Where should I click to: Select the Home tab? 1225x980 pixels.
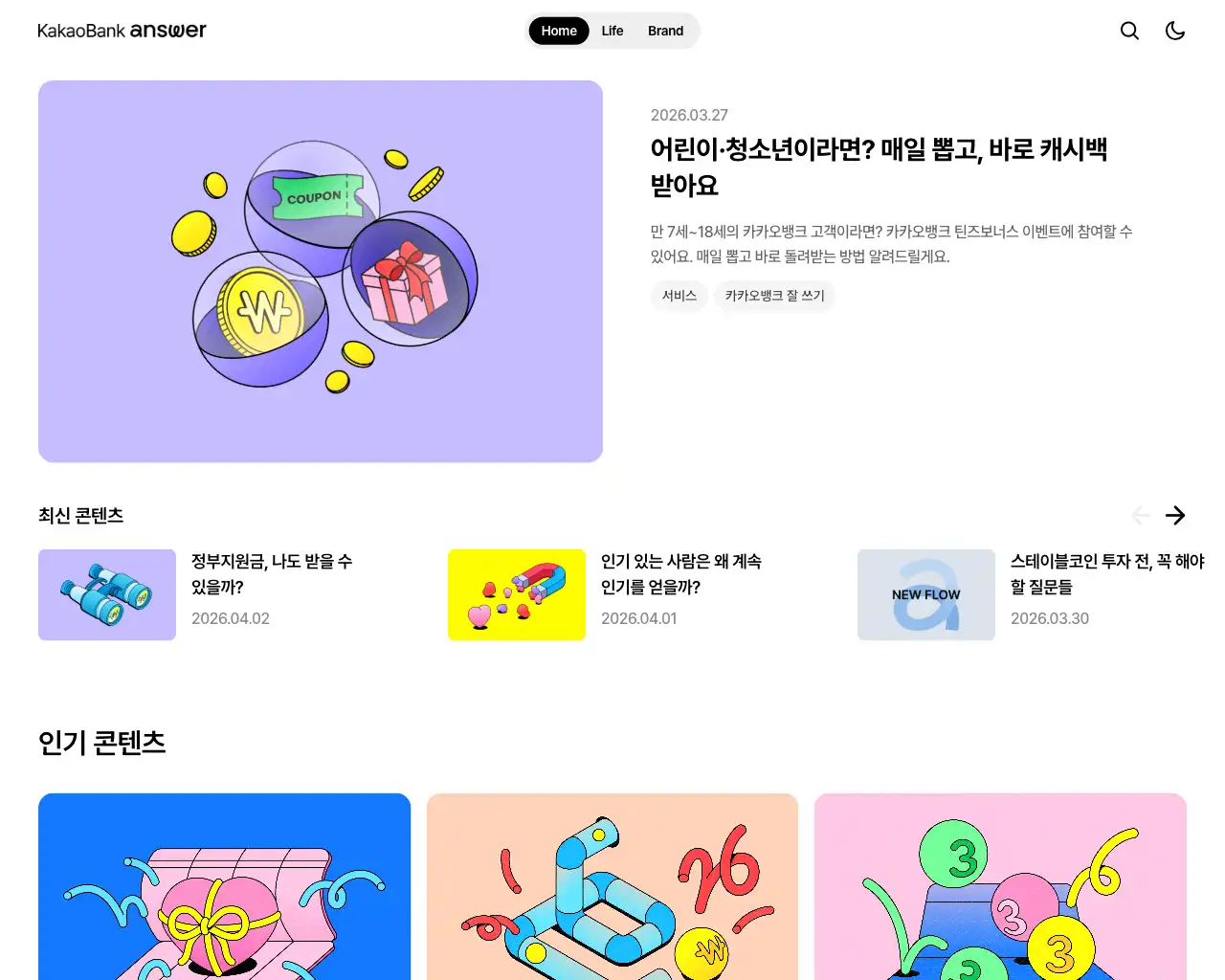(x=559, y=31)
